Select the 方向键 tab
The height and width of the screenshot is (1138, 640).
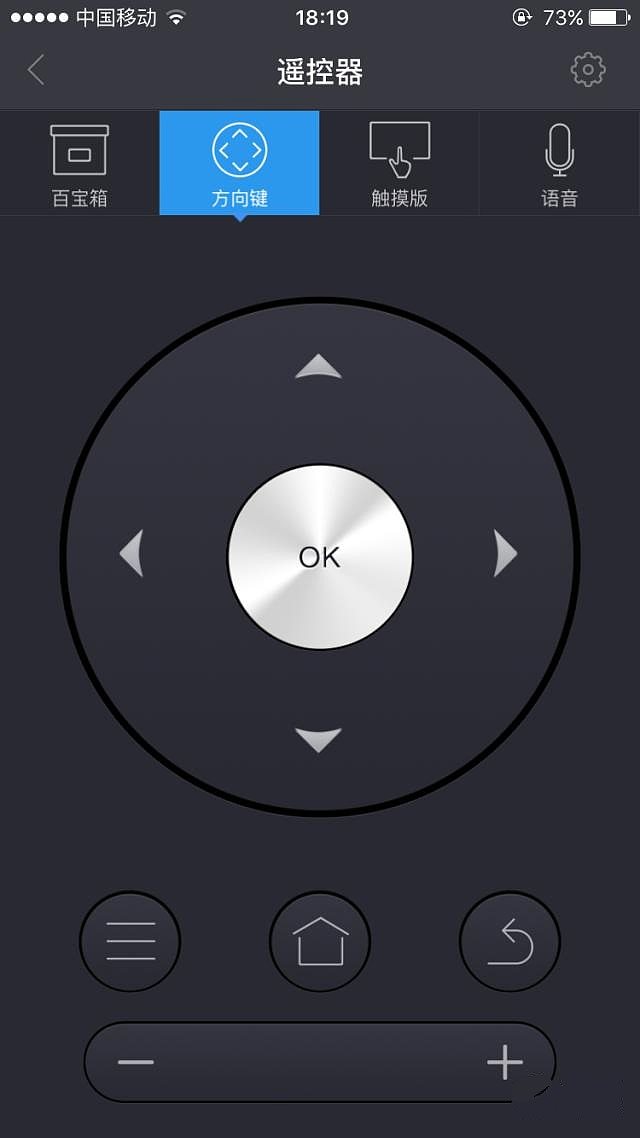[239, 163]
